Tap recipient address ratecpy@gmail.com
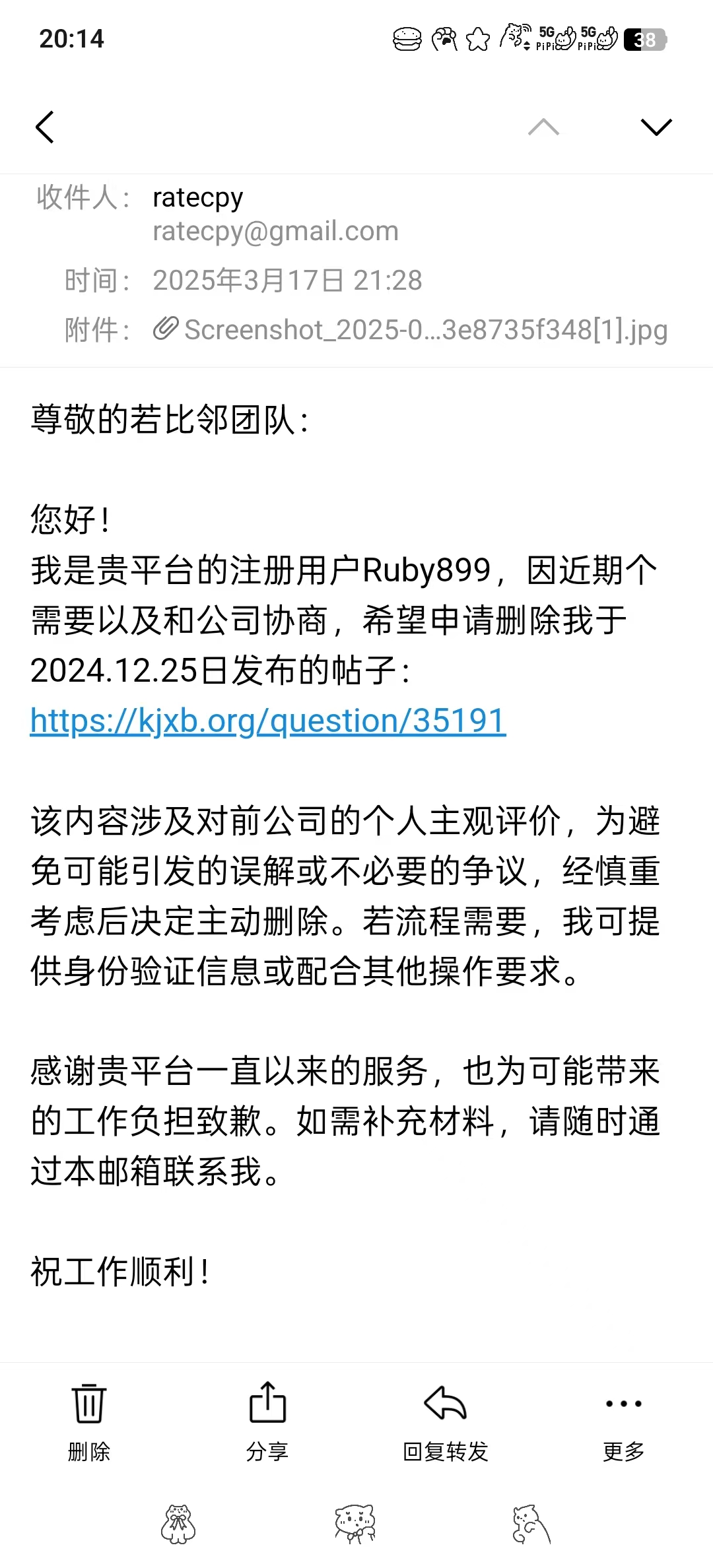Screen dimensions: 713x1568 (275, 232)
